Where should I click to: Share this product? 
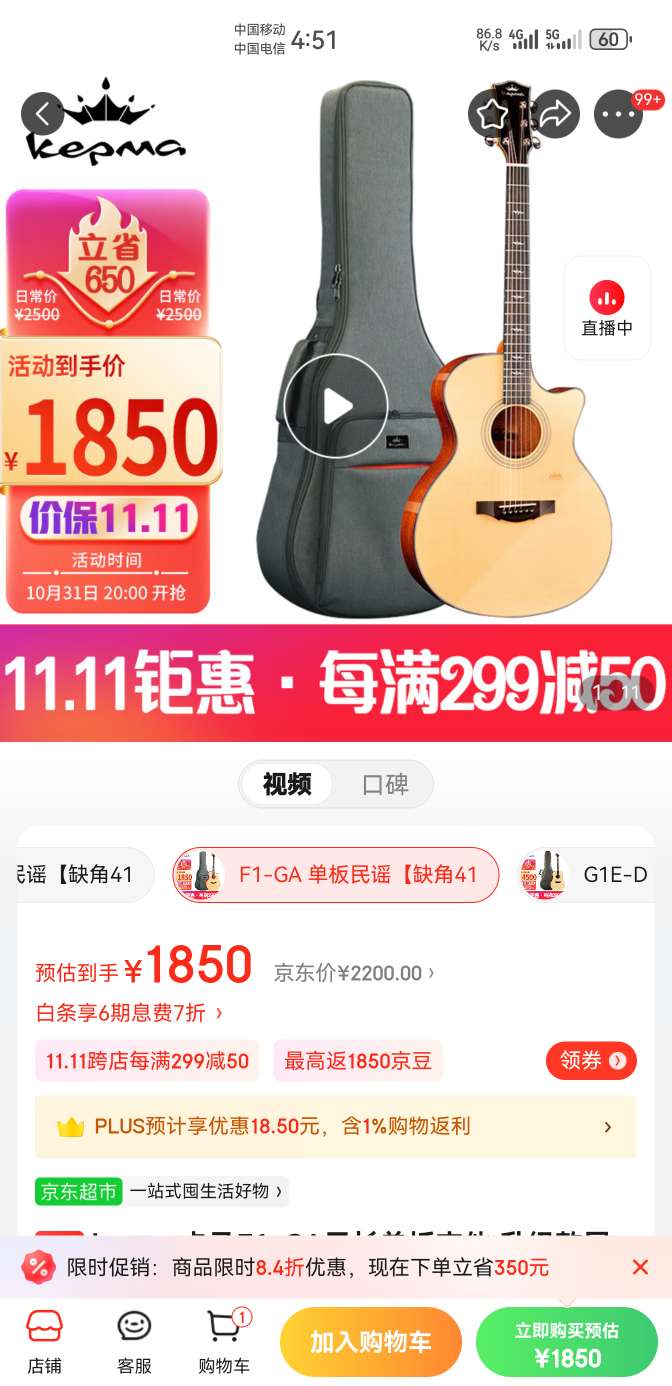pyautogui.click(x=554, y=114)
